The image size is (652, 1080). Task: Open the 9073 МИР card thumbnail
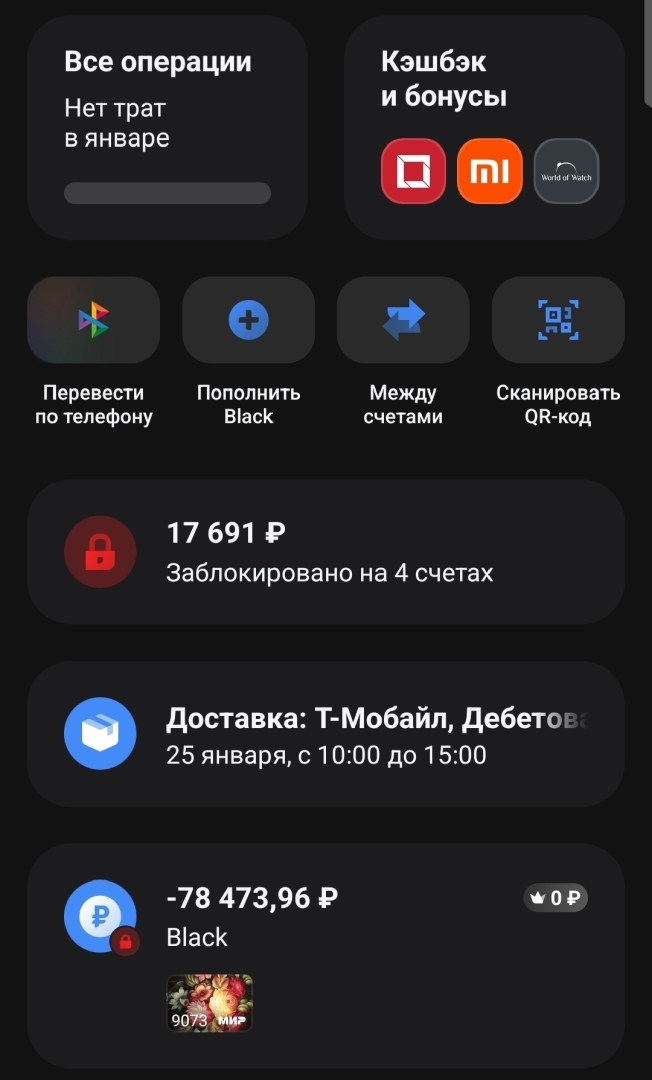coord(210,1003)
